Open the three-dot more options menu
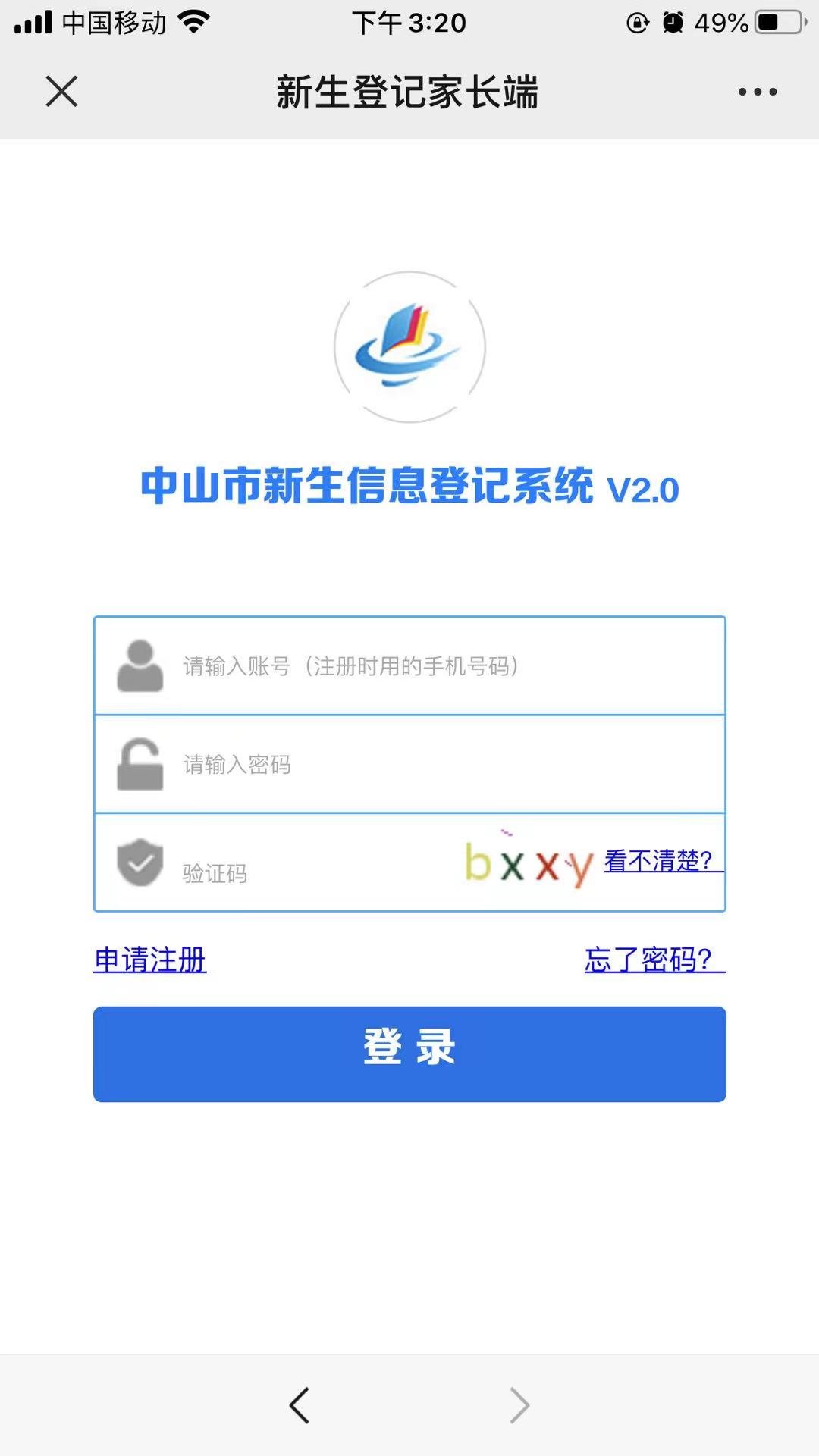 pyautogui.click(x=757, y=92)
